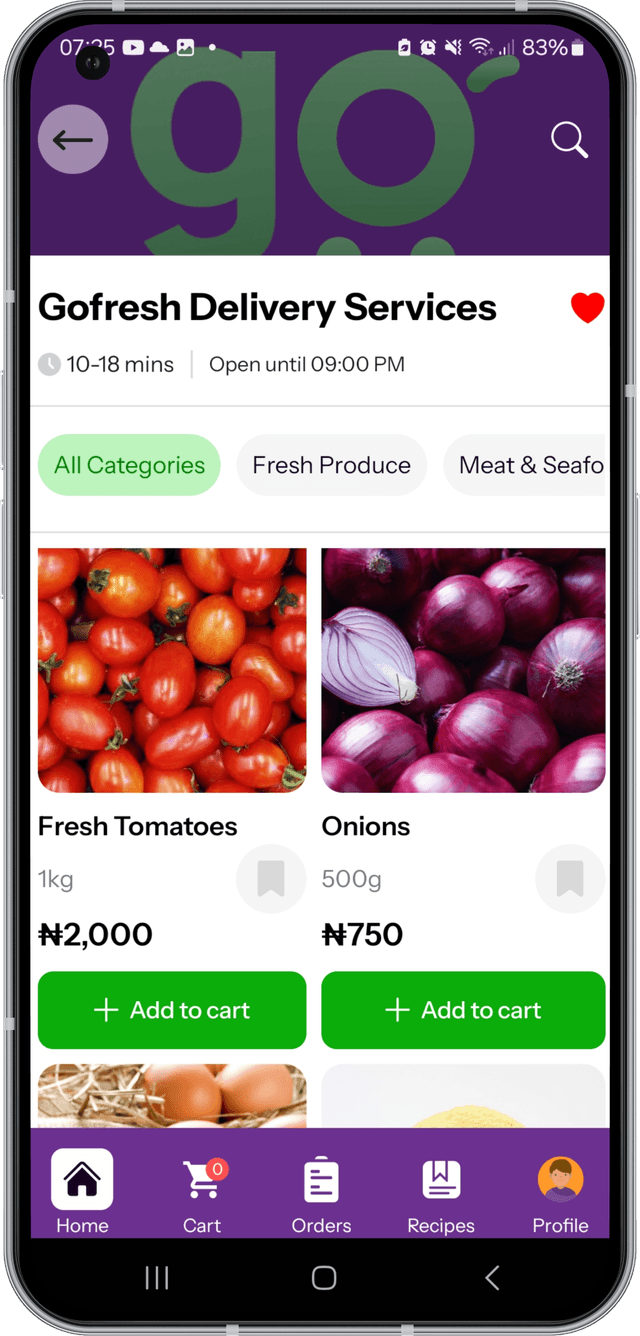The height and width of the screenshot is (1336, 640).
Task: Open the Profile tab
Action: pos(560,1192)
